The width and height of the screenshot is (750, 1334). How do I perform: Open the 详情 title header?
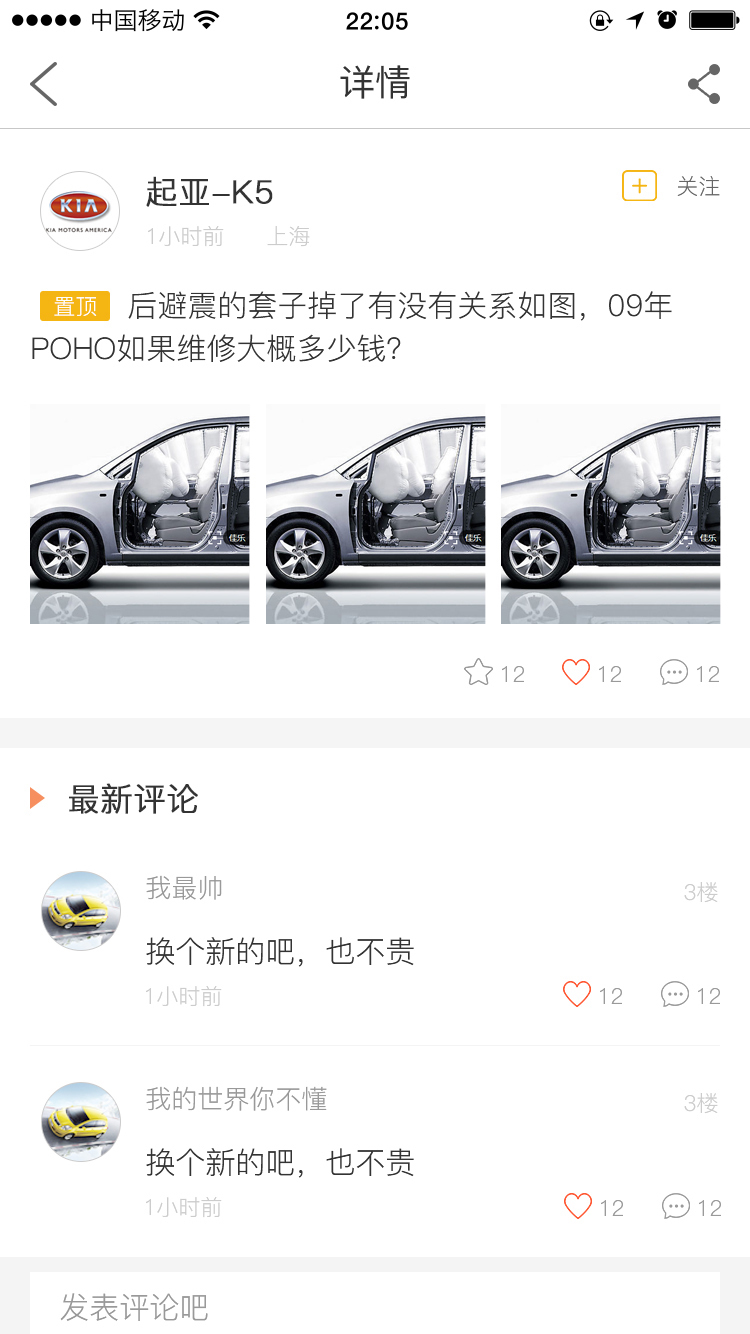pos(375,85)
